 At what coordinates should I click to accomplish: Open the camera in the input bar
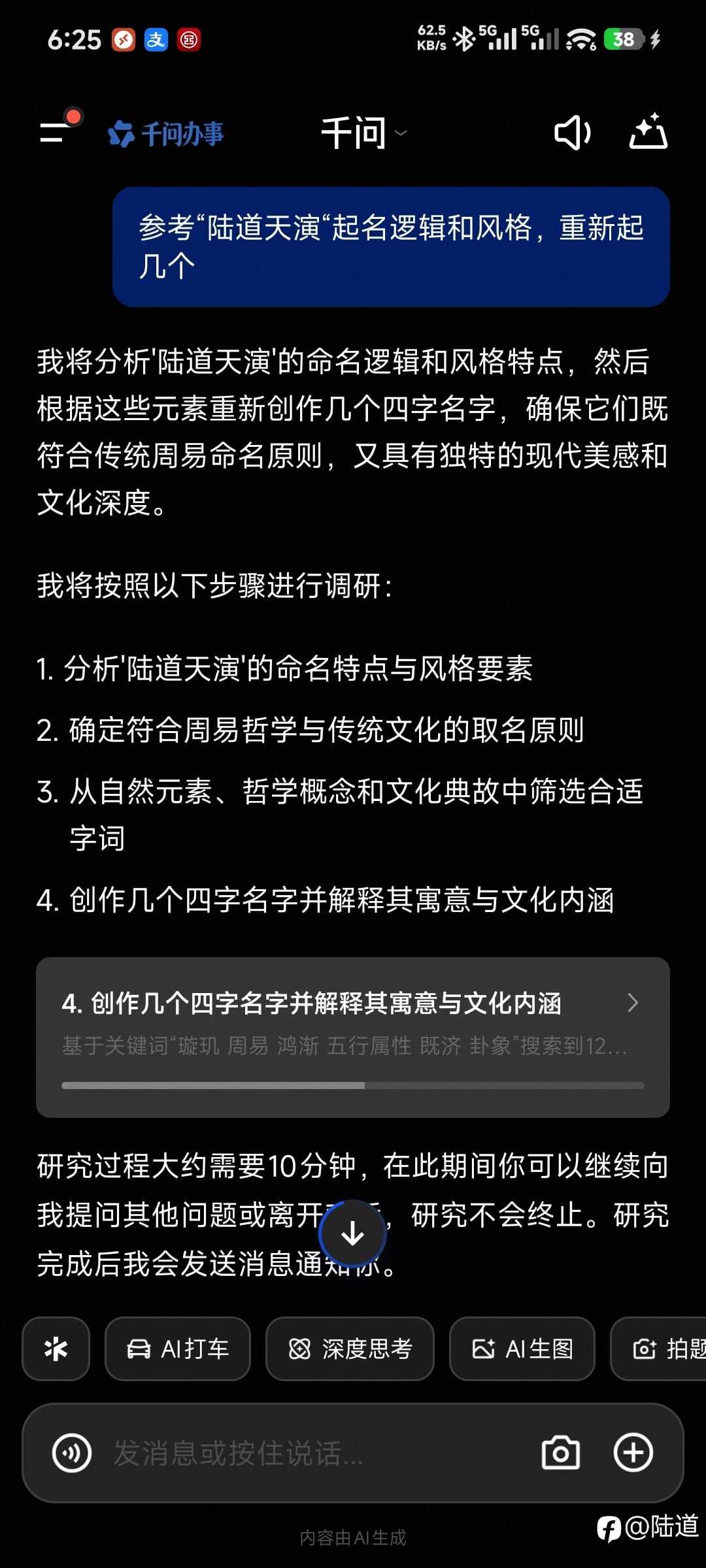[561, 1452]
